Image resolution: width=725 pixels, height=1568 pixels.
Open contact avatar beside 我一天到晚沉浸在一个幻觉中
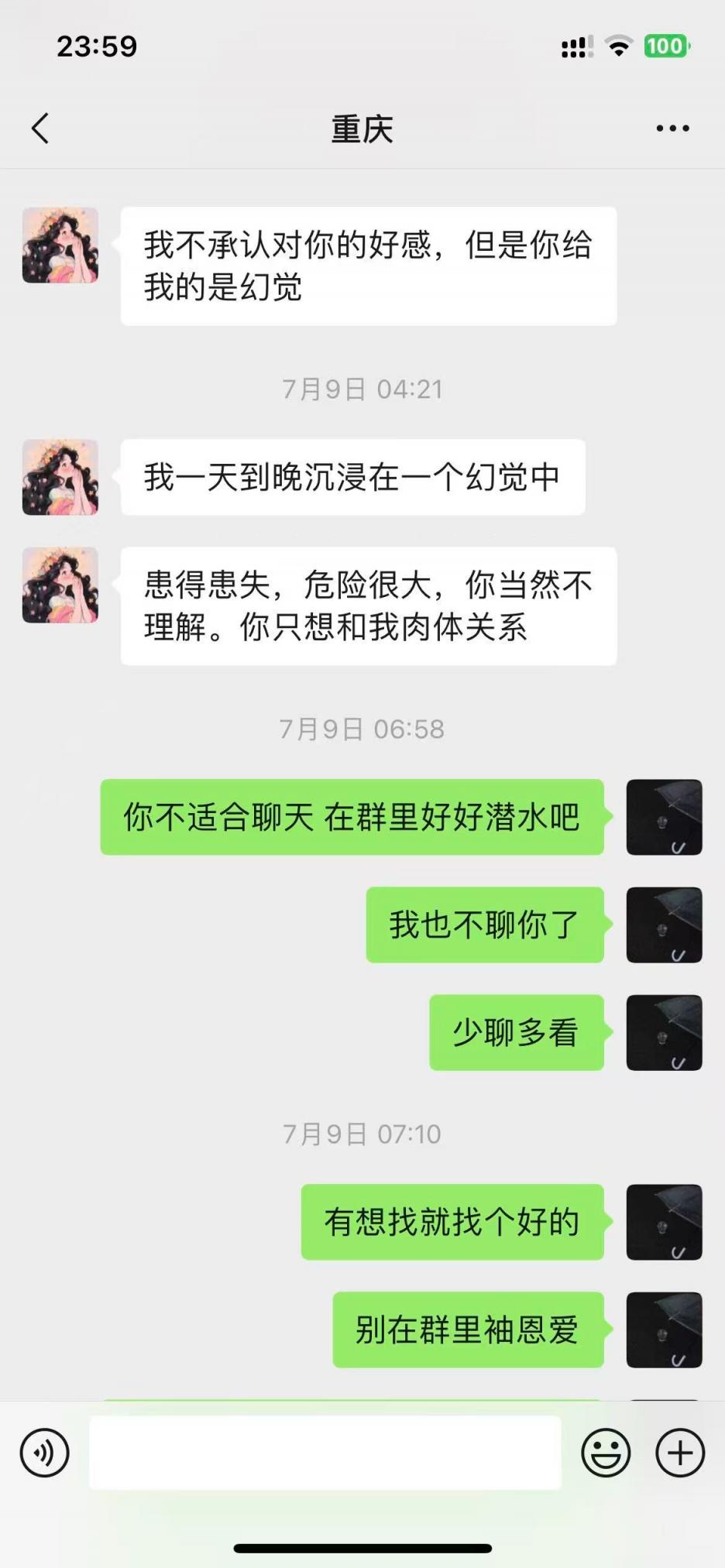(60, 477)
